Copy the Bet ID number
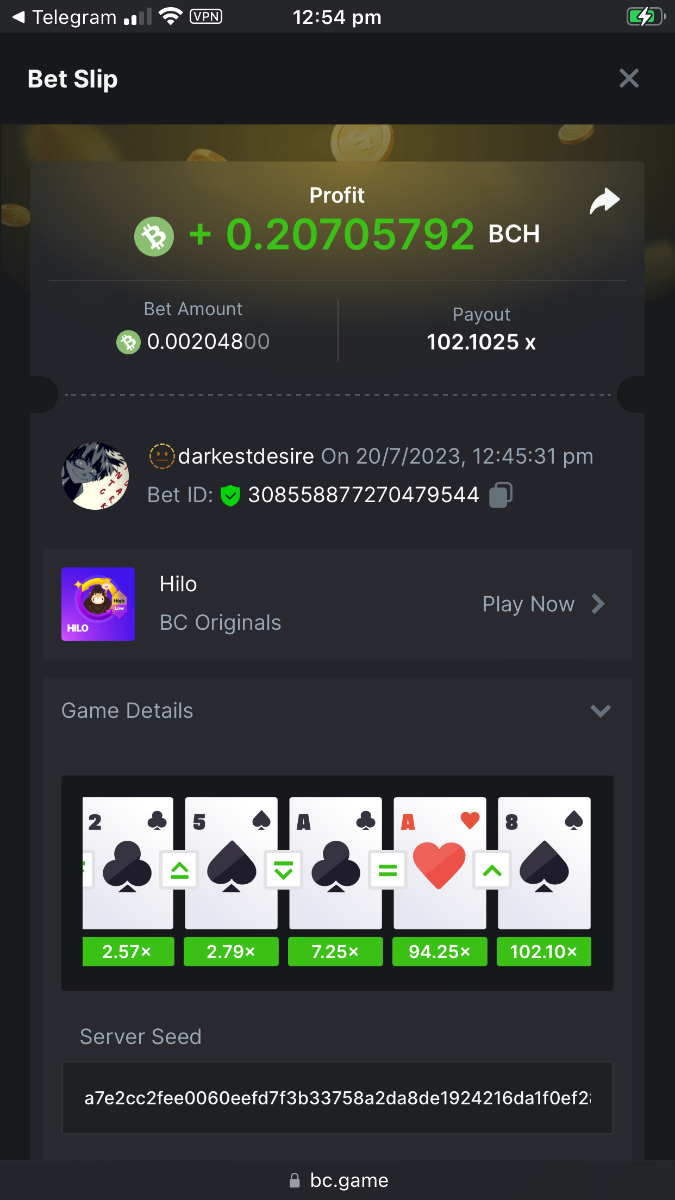675x1200 pixels. (502, 495)
